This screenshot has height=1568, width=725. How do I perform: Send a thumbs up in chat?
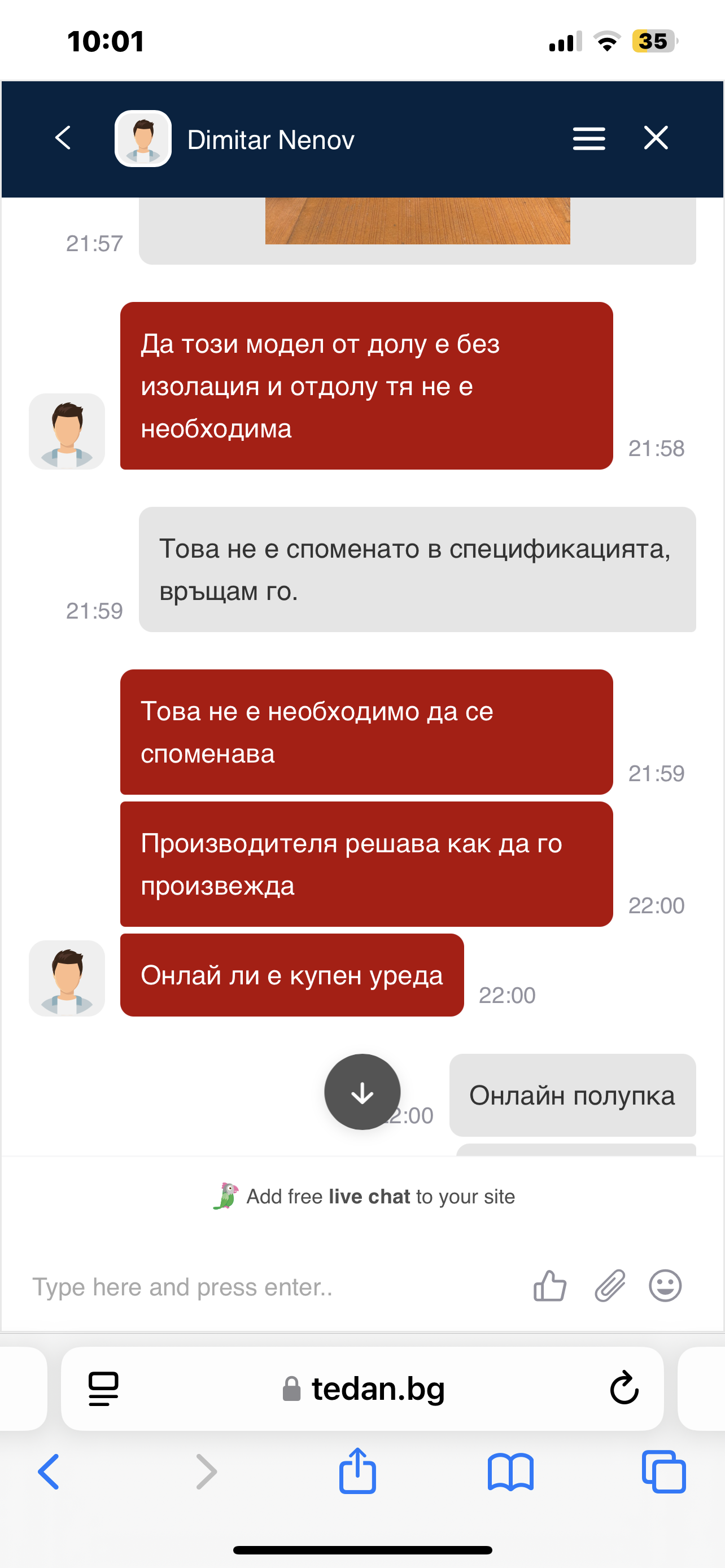[x=550, y=1286]
